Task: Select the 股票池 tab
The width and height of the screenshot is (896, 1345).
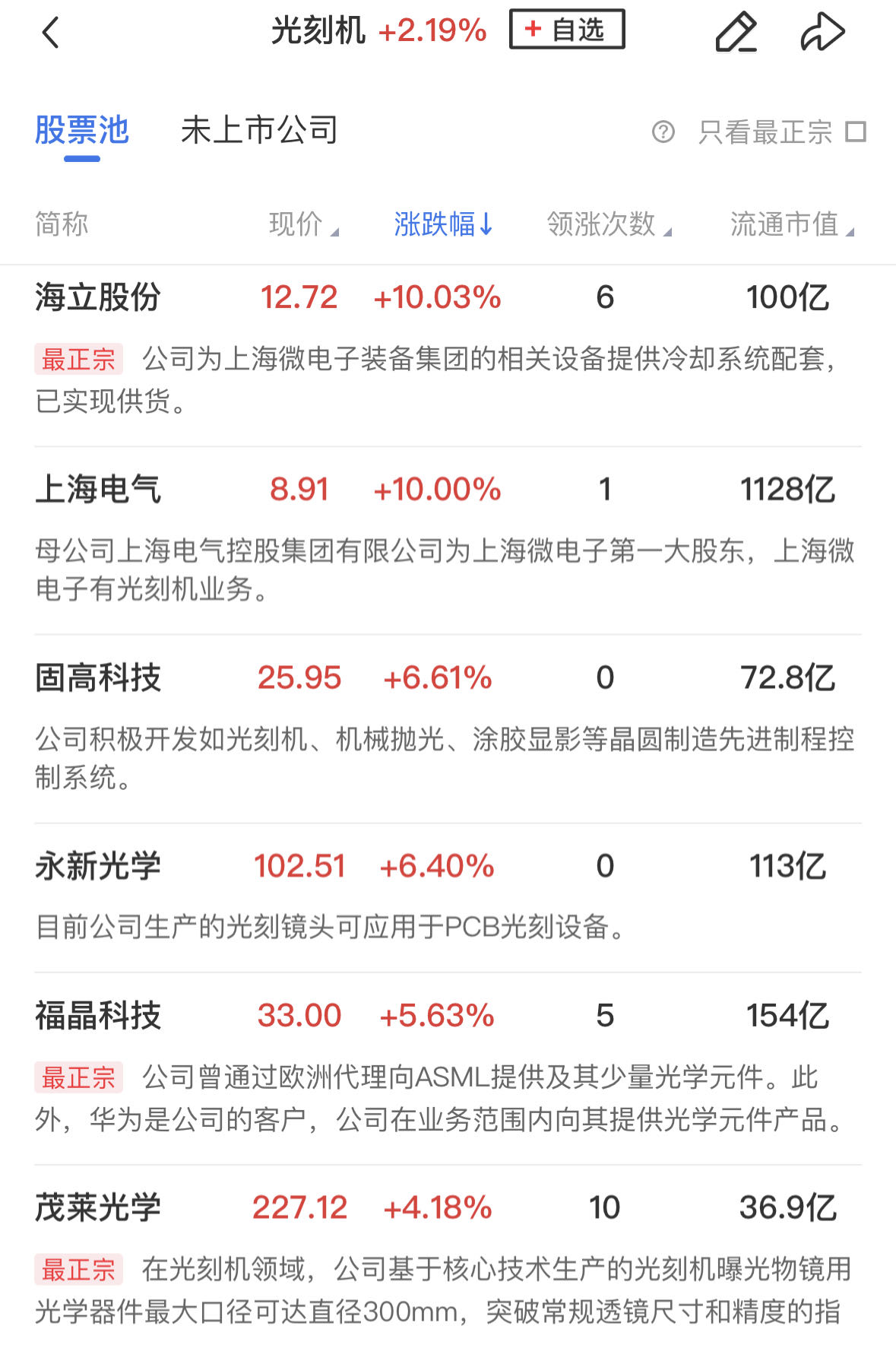Action: click(82, 131)
